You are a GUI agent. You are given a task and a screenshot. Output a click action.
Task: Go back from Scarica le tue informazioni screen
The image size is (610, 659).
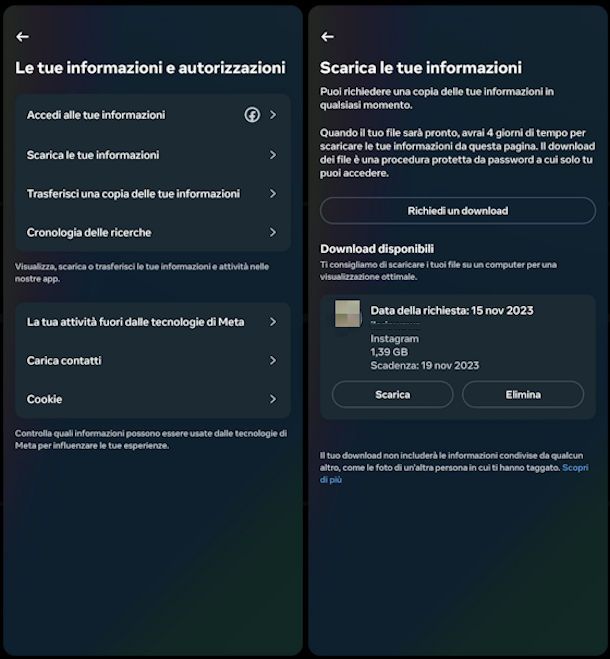pyautogui.click(x=327, y=37)
